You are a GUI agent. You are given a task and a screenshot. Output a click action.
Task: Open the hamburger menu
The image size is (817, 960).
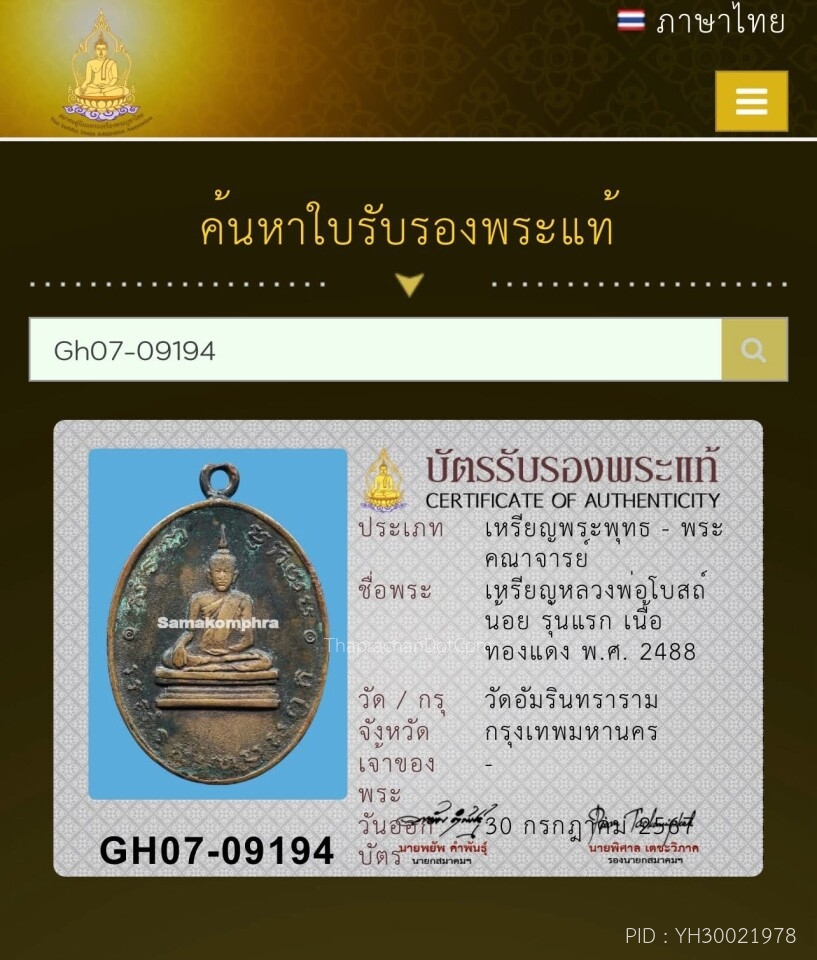tap(751, 101)
